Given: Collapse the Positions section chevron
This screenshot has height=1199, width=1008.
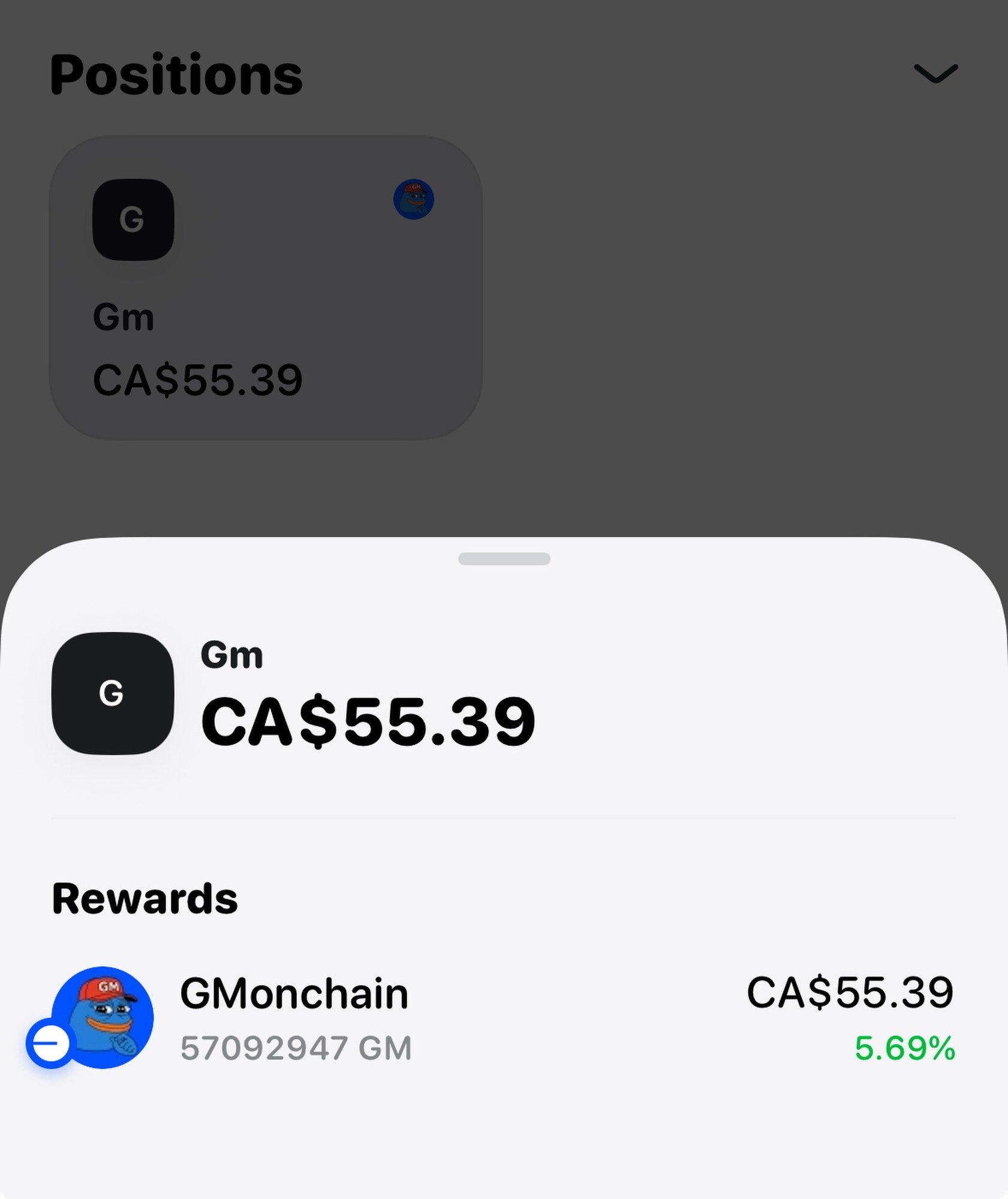Looking at the screenshot, I should click(x=935, y=74).
